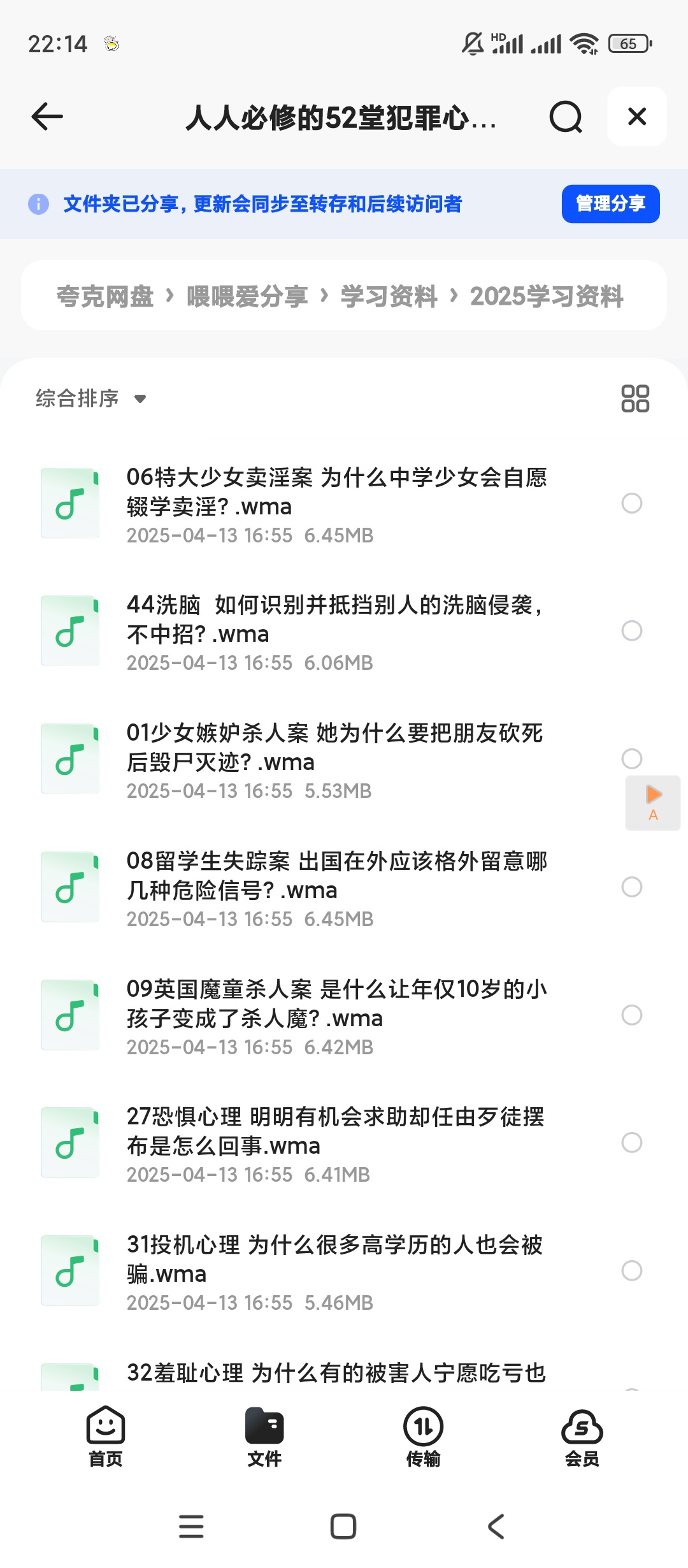This screenshot has height=1568, width=688.
Task: Expand the floating play widget labeled A
Action: pos(652,802)
